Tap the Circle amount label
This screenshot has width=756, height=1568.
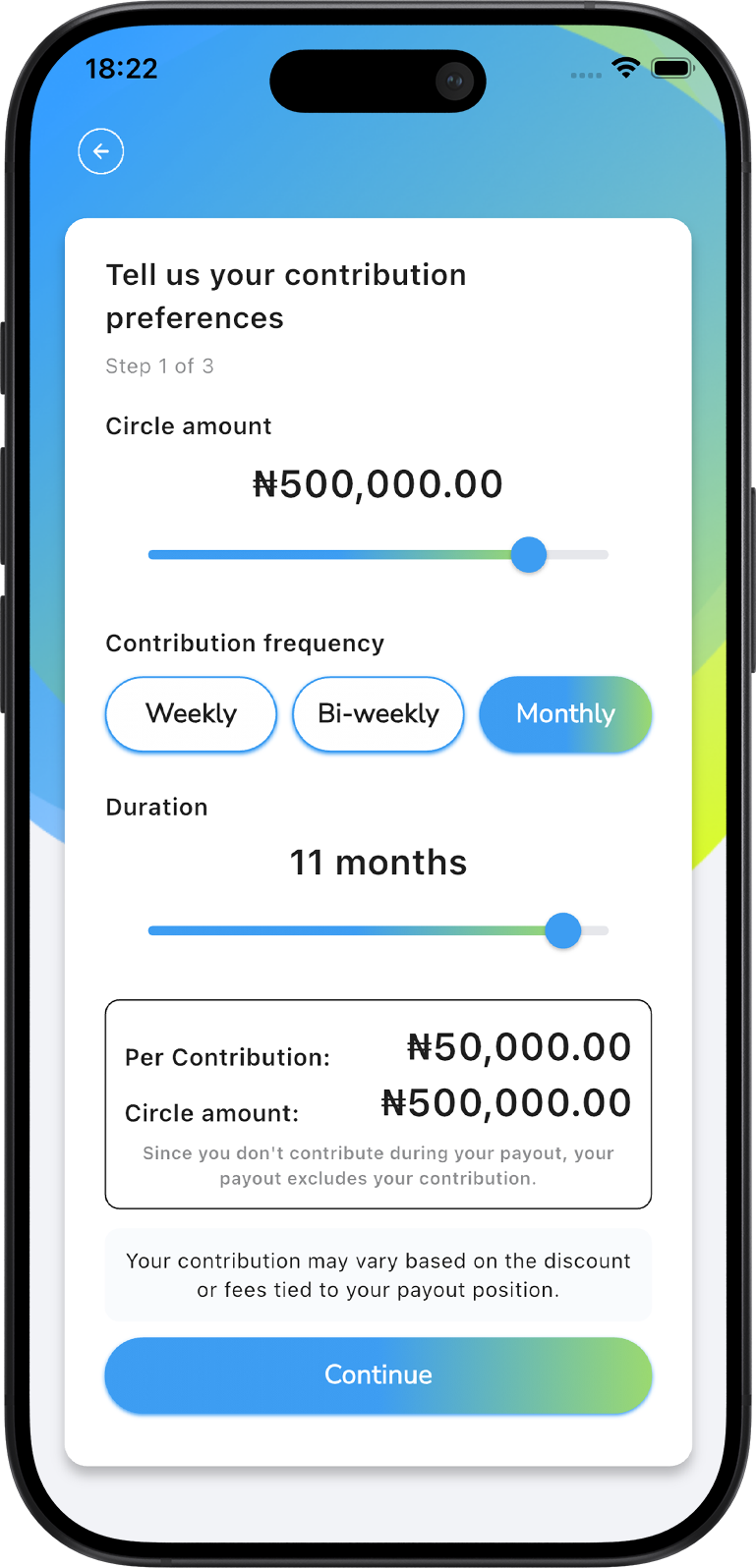pyautogui.click(x=188, y=425)
